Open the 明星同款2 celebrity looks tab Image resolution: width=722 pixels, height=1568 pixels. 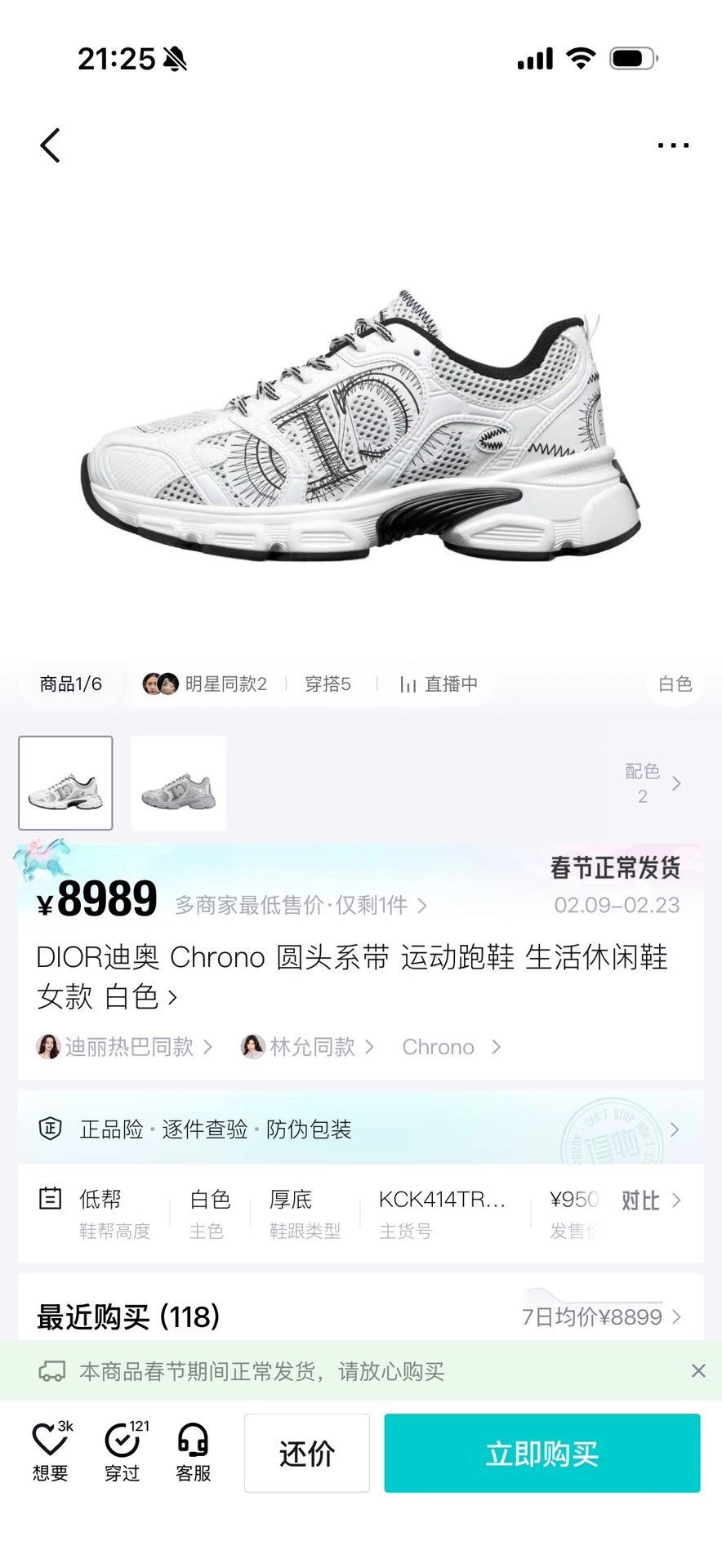205,684
